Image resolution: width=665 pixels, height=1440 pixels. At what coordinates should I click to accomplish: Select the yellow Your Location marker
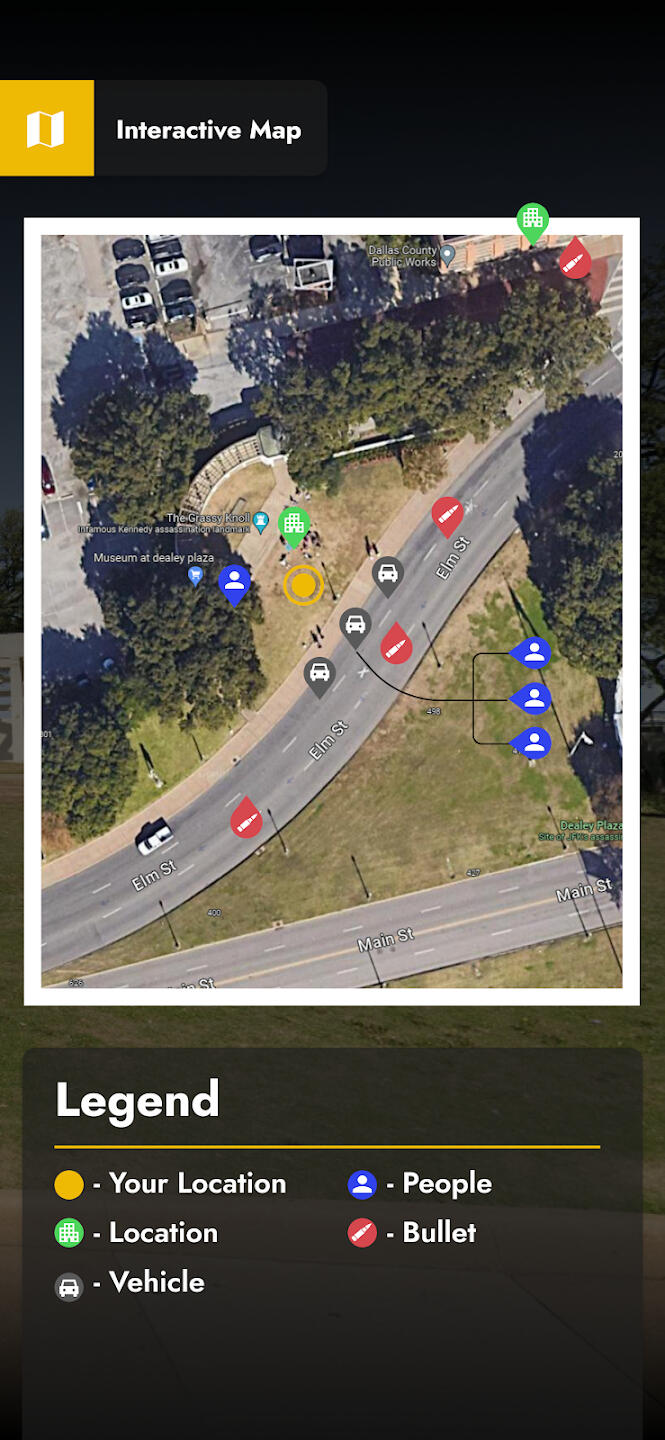point(303,585)
